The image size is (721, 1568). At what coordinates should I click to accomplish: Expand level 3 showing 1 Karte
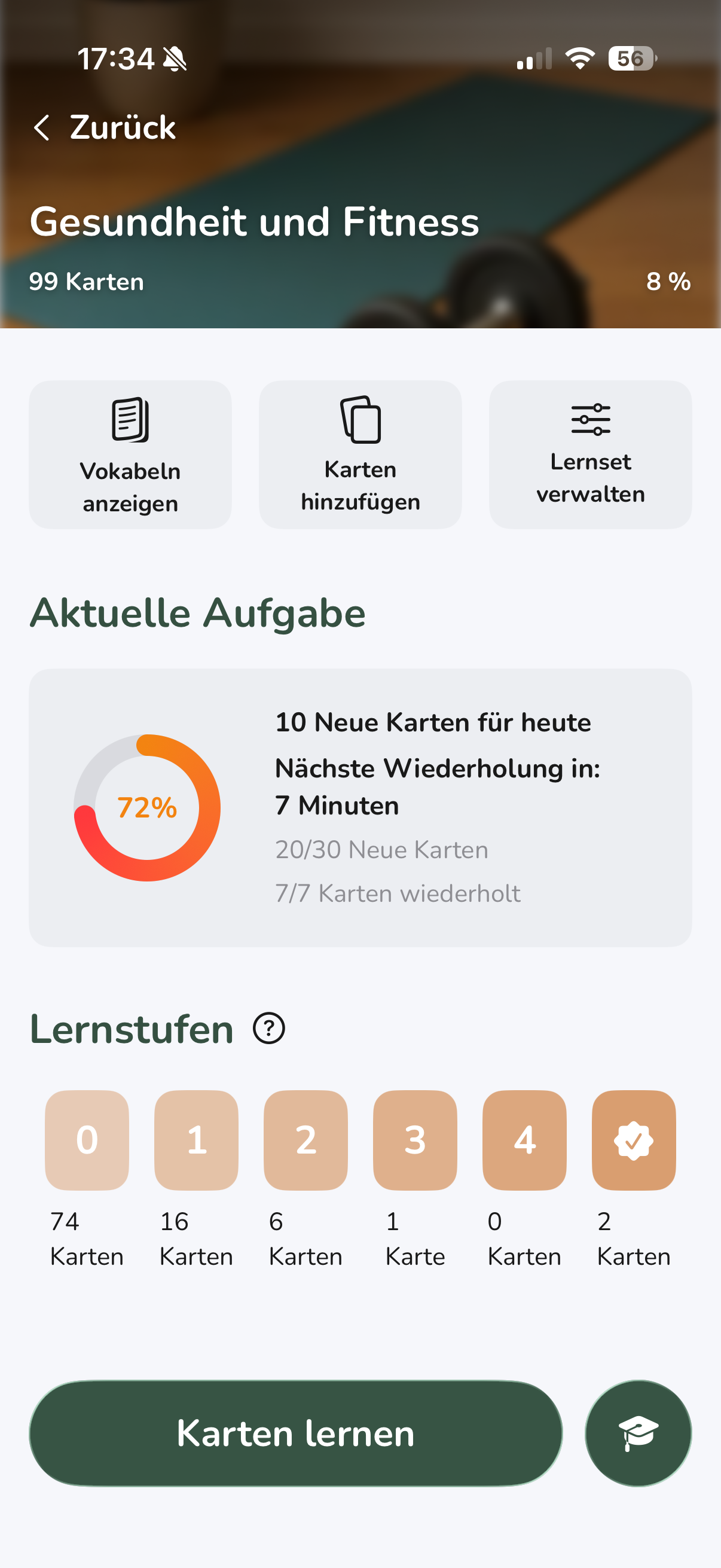[415, 1140]
